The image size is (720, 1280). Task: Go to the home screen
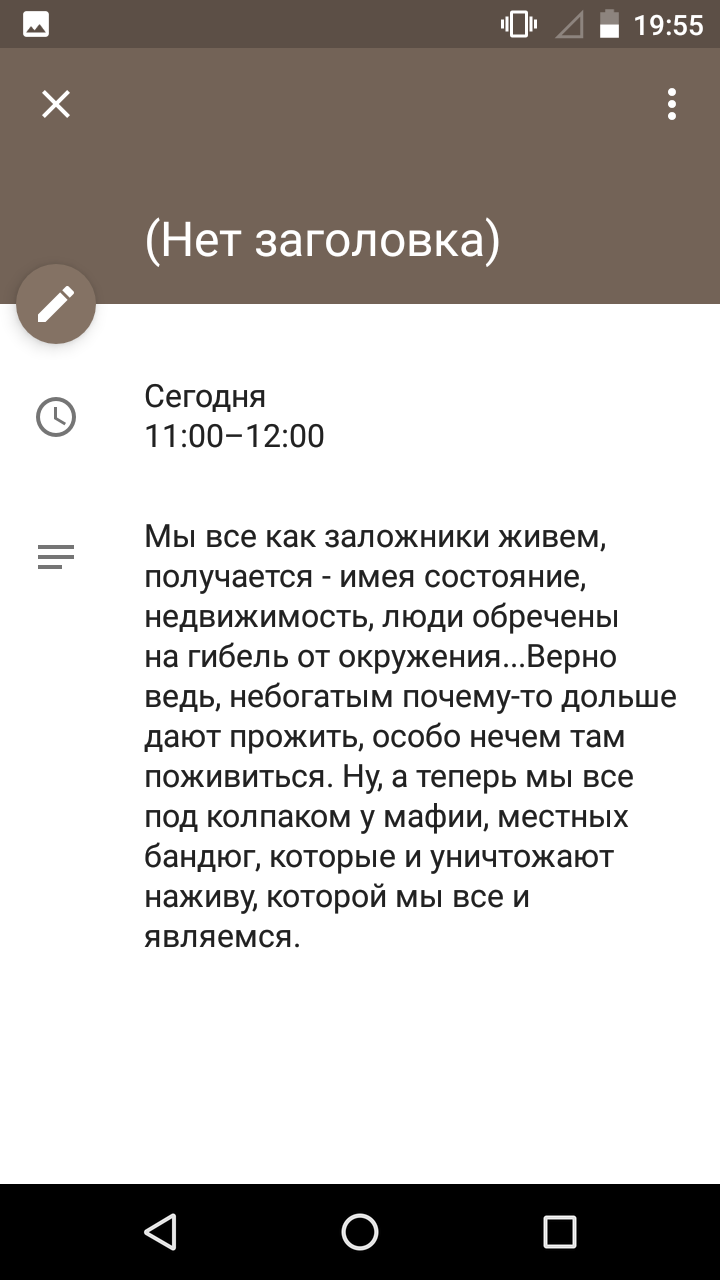point(360,1232)
